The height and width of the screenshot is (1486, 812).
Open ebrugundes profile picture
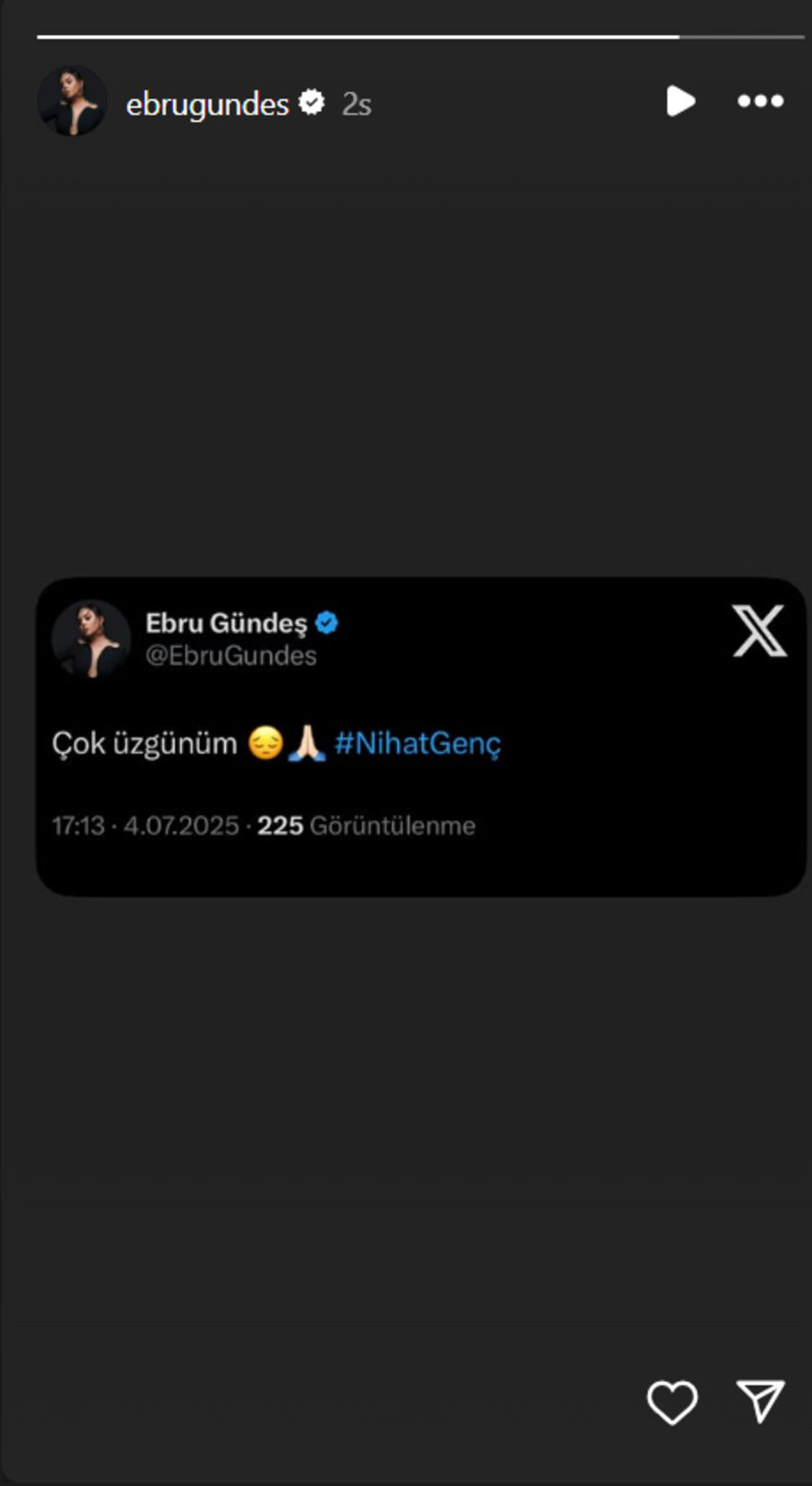72,101
